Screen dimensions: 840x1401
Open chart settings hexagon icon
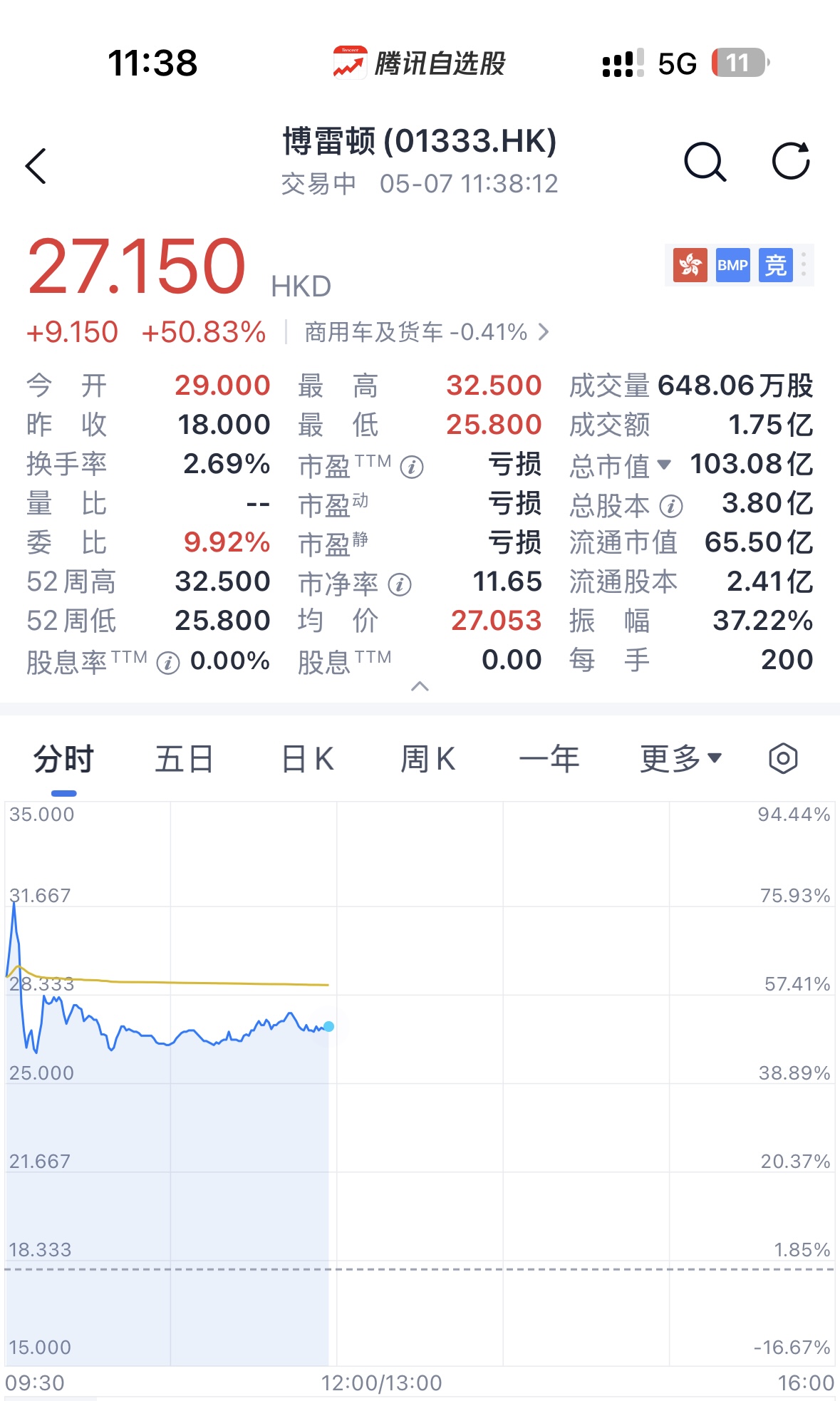click(783, 759)
